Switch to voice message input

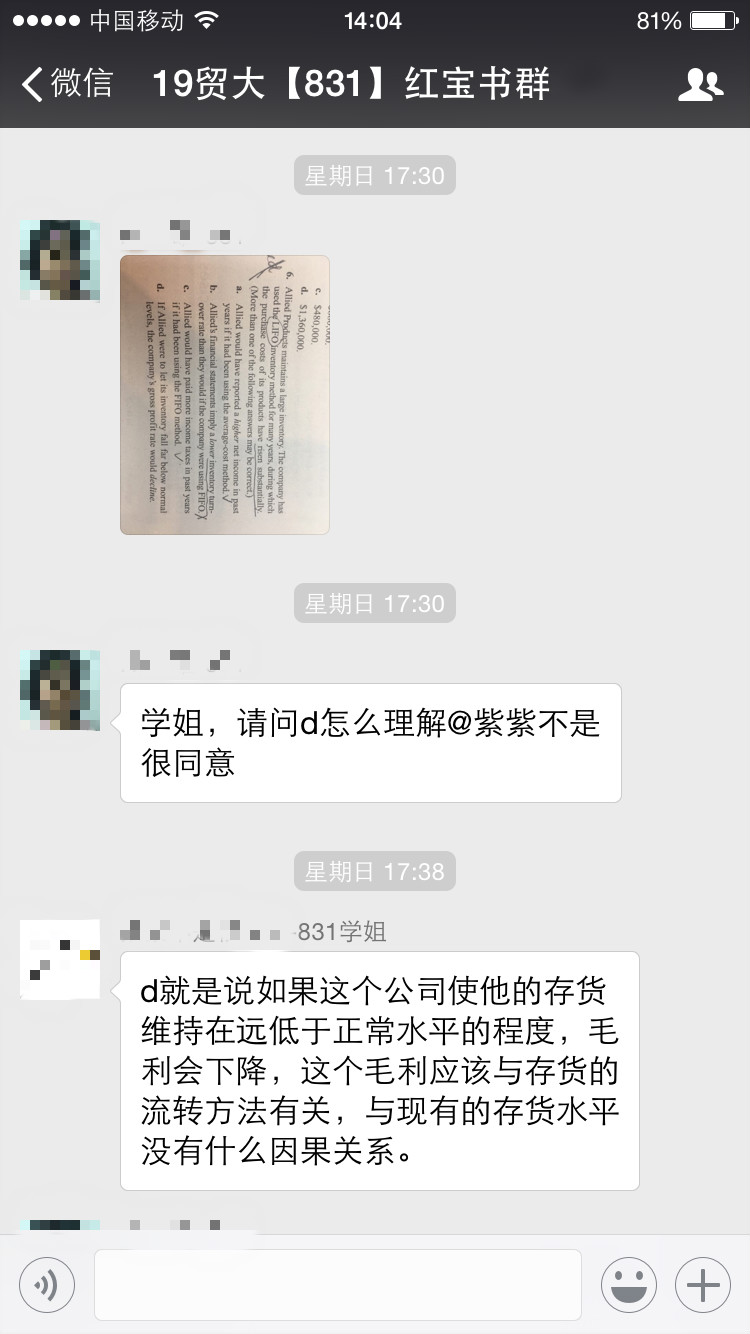(x=47, y=1284)
